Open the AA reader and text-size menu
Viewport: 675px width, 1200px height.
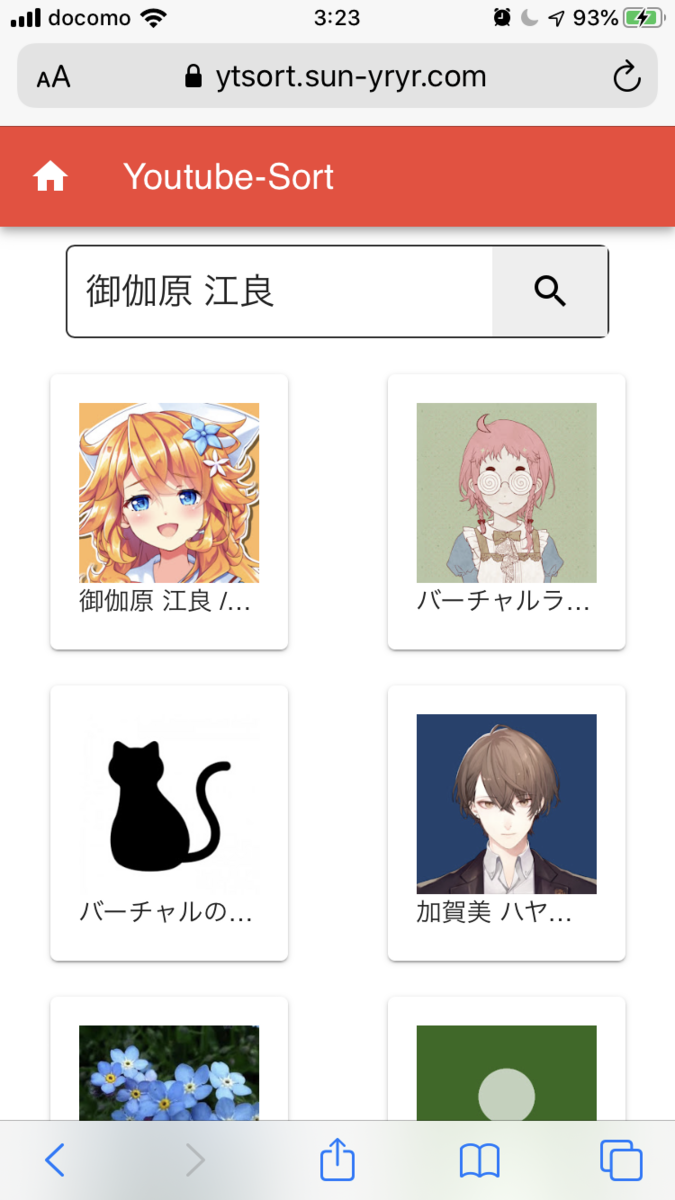tap(54, 77)
